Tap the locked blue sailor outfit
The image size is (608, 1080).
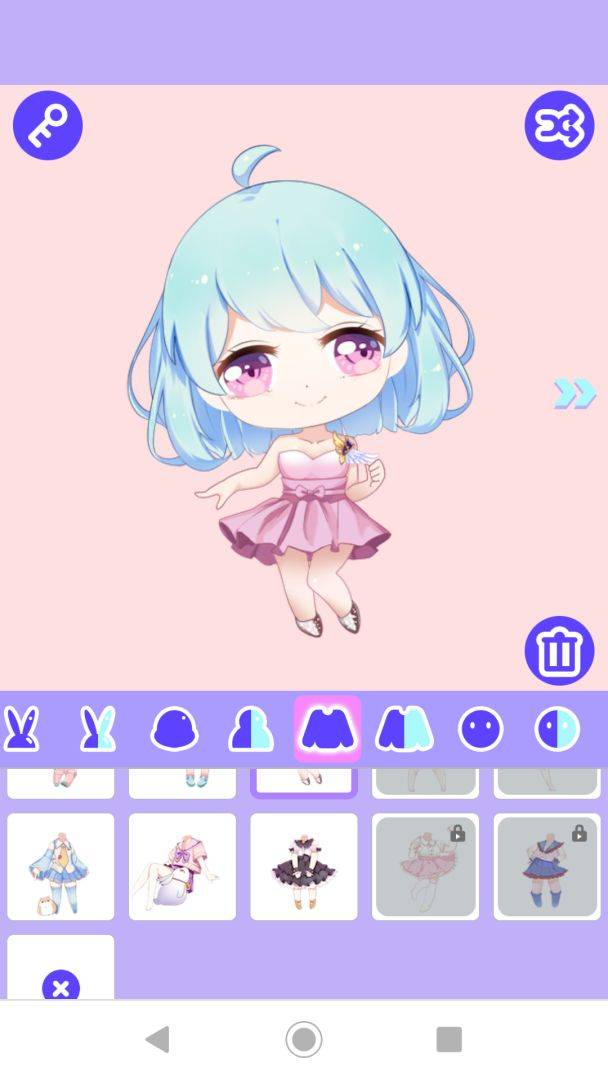pyautogui.click(x=547, y=866)
